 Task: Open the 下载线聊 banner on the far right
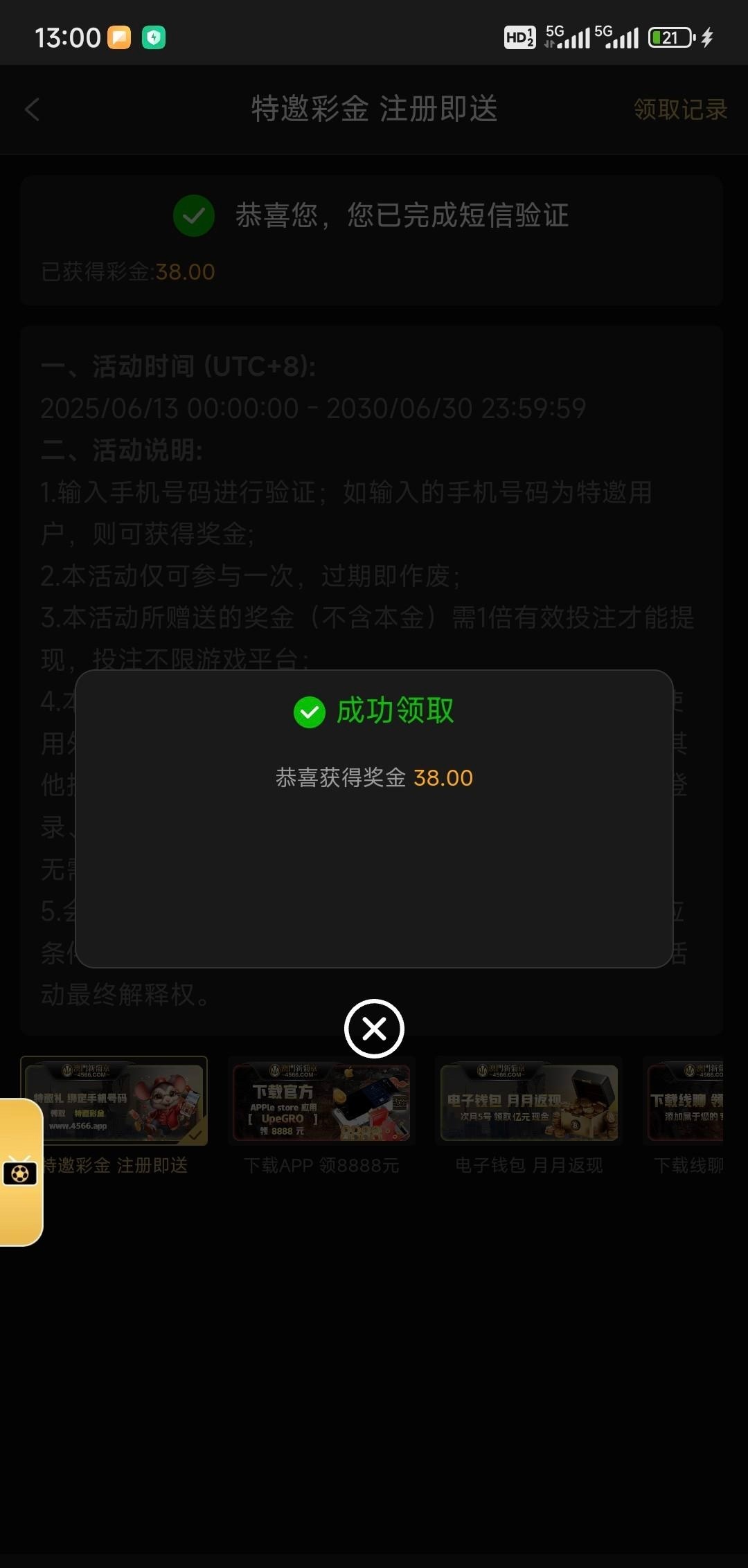700,1102
